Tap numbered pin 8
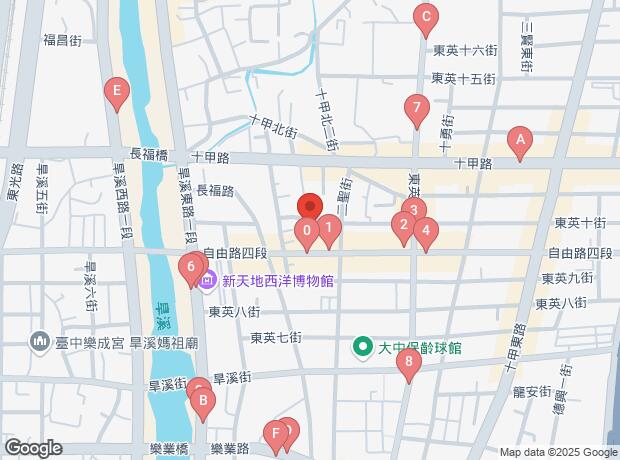Screen dimensions: 620x460 click(408, 363)
